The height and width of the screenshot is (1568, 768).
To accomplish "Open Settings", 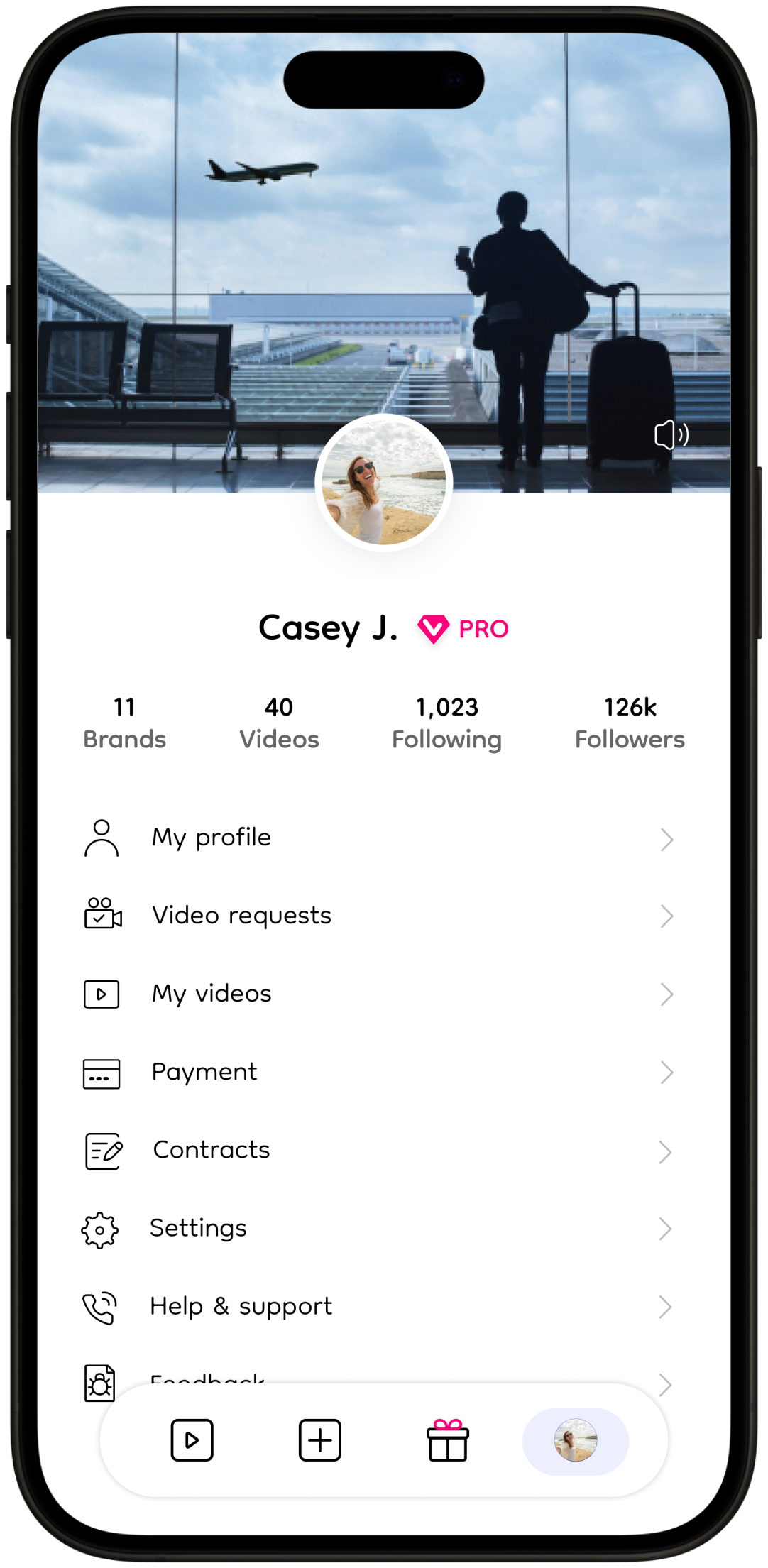I will coord(376,1229).
